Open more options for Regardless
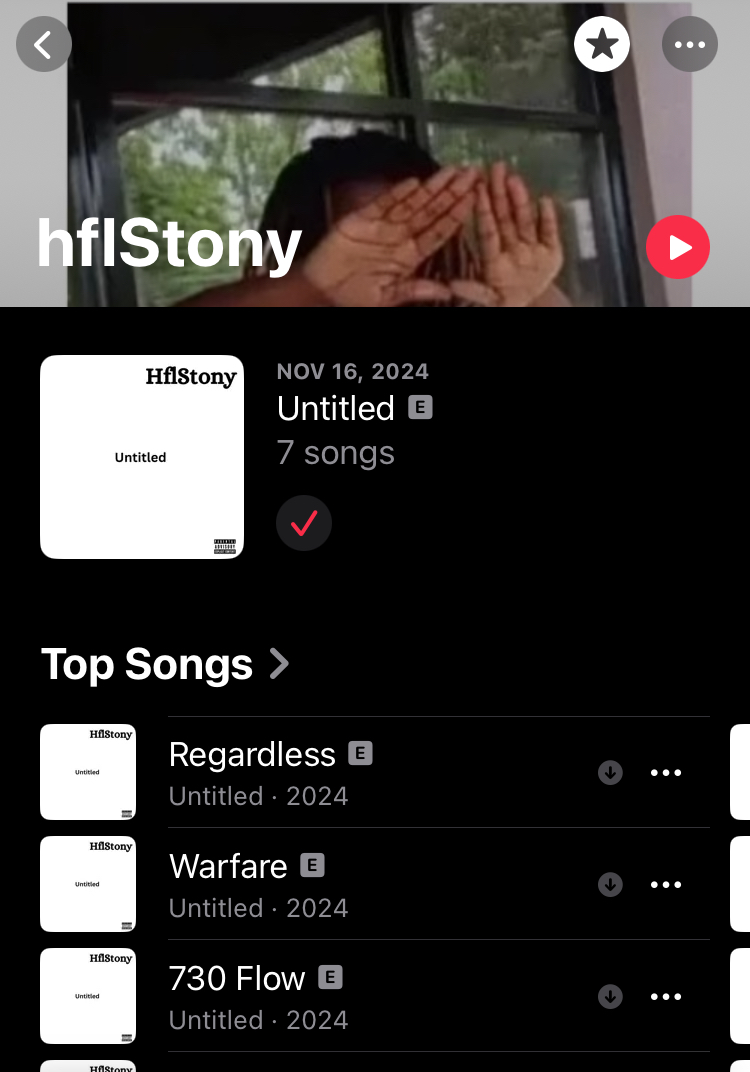This screenshot has height=1072, width=750. point(666,773)
